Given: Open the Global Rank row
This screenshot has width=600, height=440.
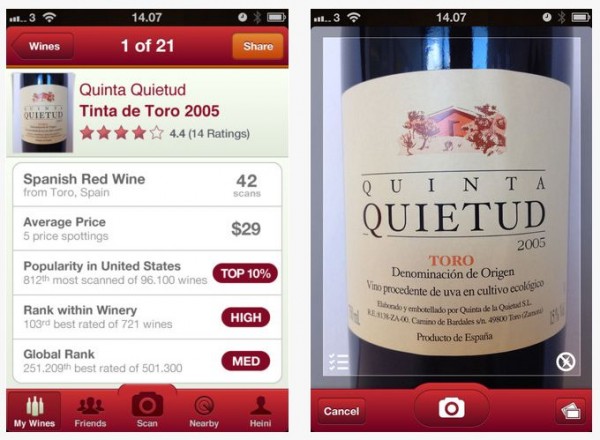Looking at the screenshot, I should [x=147, y=360].
